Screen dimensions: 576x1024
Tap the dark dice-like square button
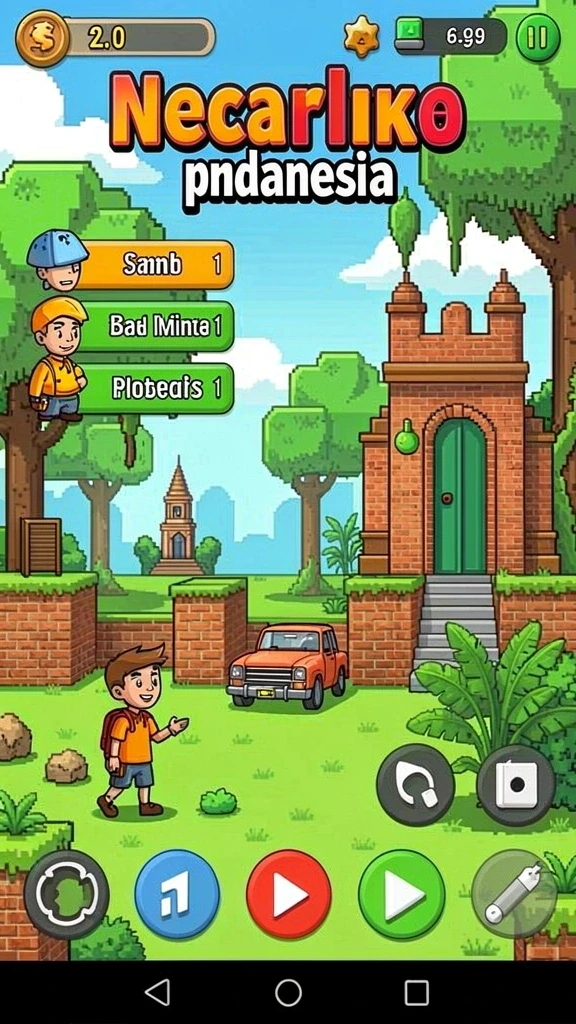tap(516, 785)
